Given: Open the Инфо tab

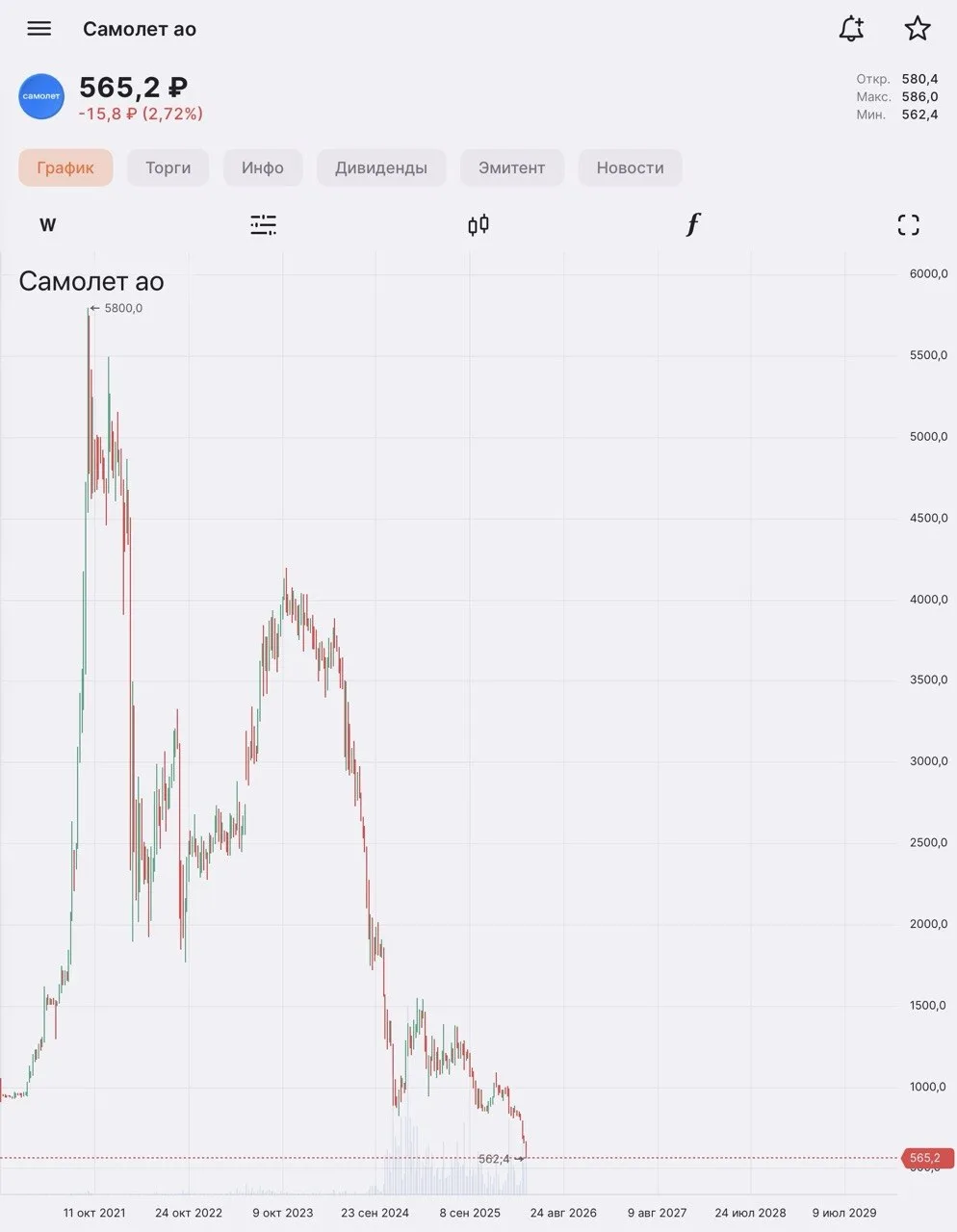Looking at the screenshot, I should pos(263,167).
